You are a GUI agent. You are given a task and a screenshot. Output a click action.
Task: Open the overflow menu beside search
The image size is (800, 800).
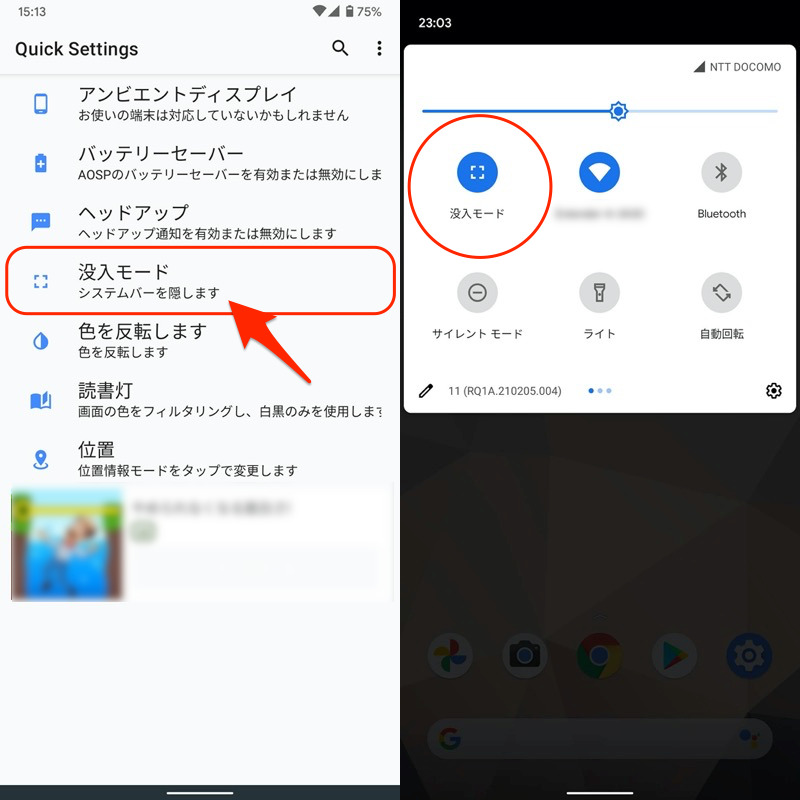pyautogui.click(x=379, y=48)
